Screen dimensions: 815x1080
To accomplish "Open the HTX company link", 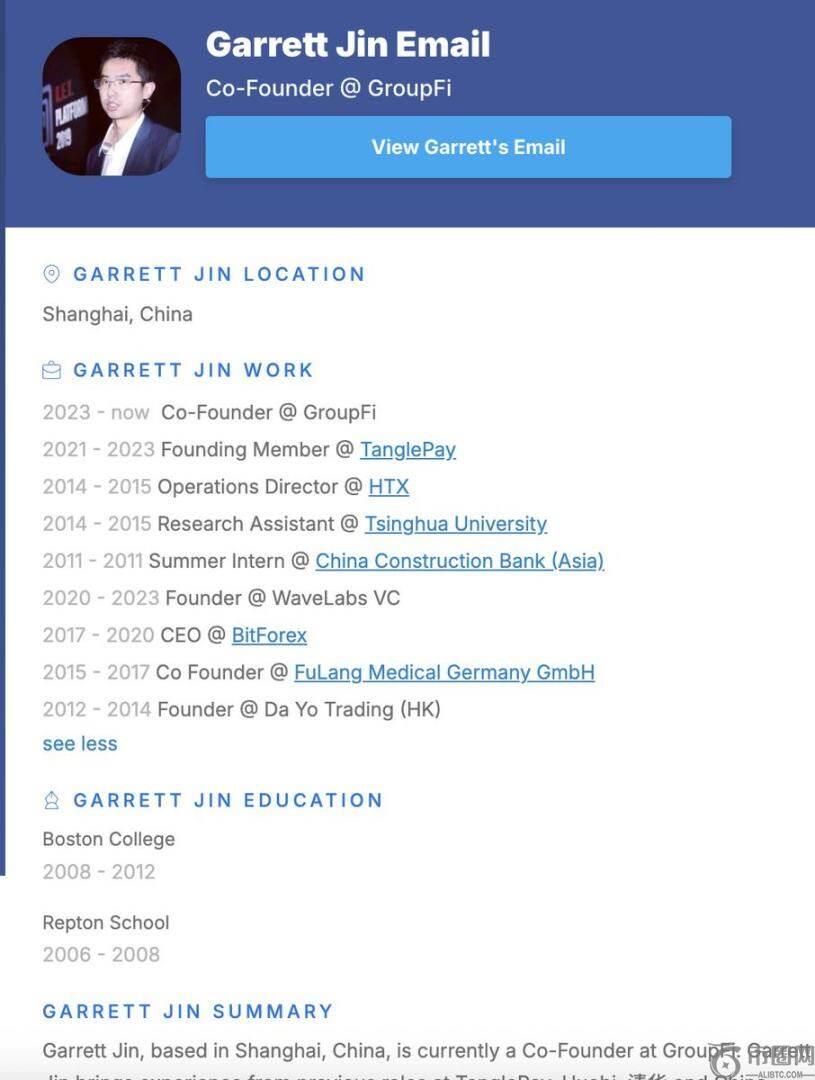I will pos(389,487).
